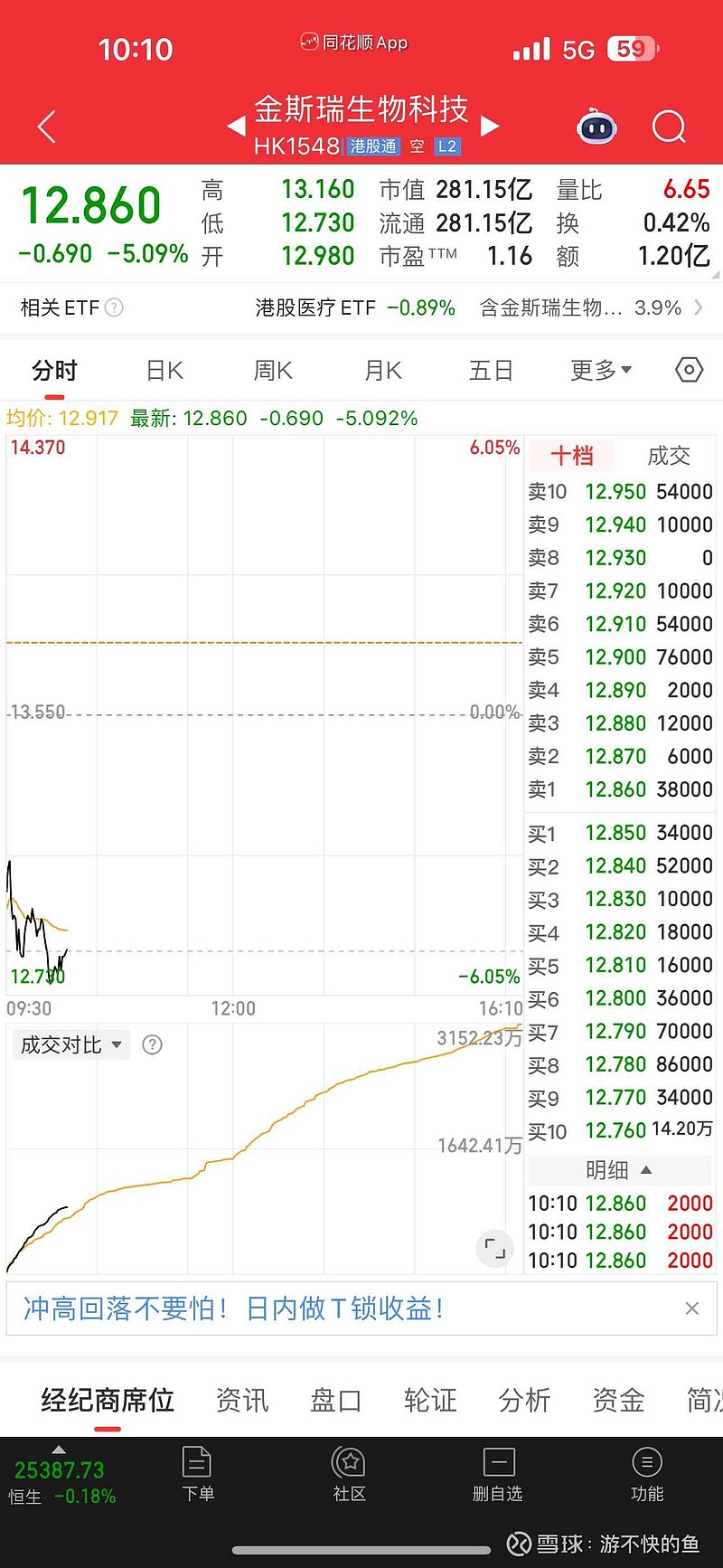
Task: Switch to the 资讯 section tab
Action: click(242, 1401)
